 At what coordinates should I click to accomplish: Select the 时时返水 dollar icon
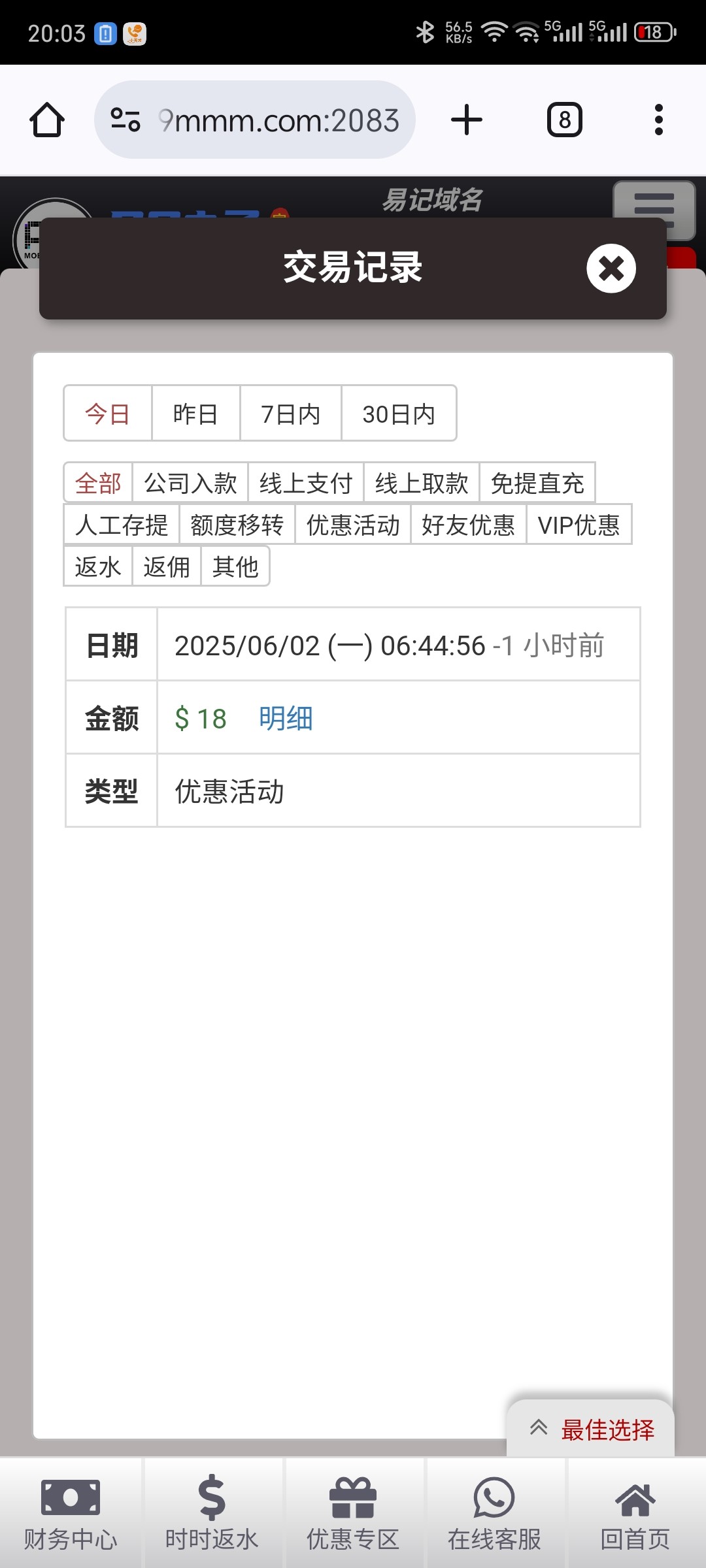211,1509
